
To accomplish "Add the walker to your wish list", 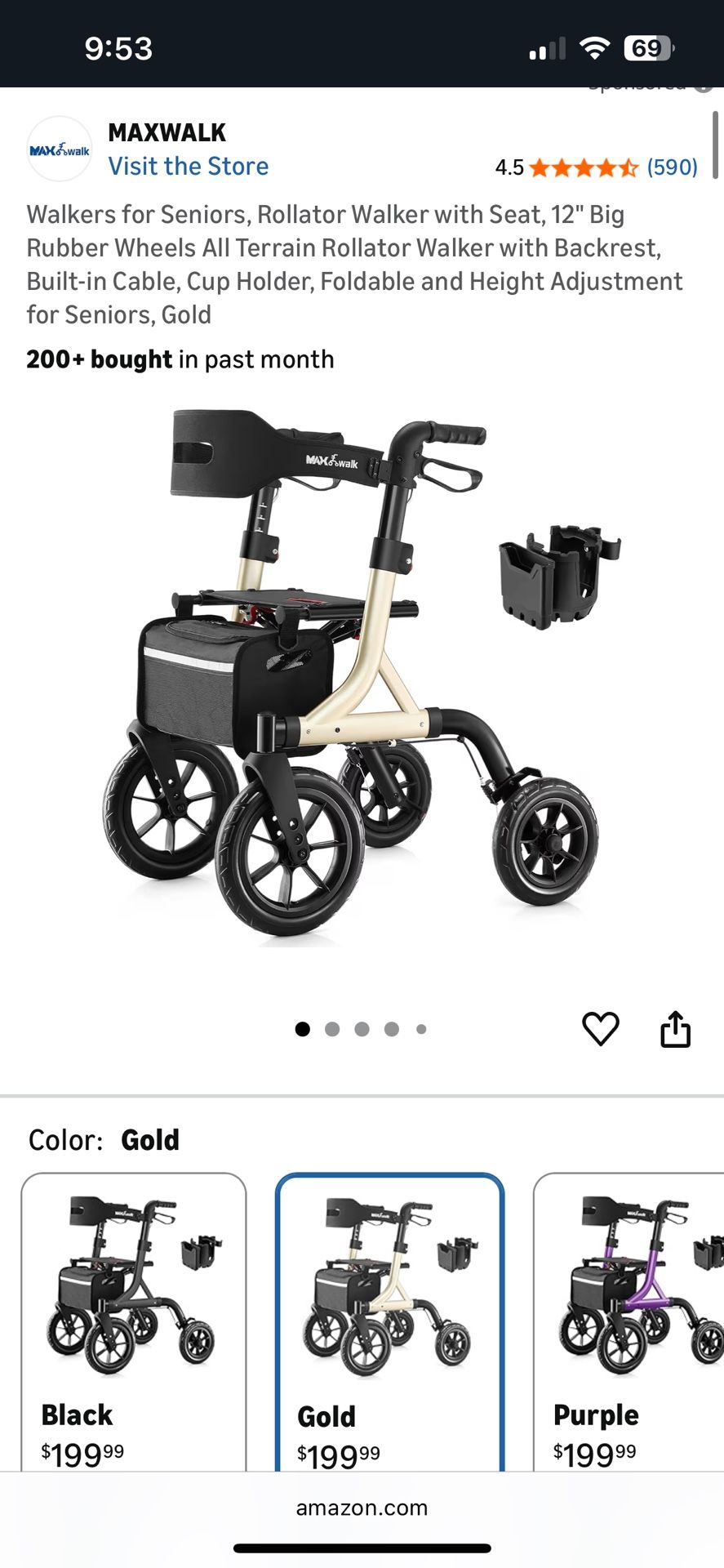I will [601, 1028].
